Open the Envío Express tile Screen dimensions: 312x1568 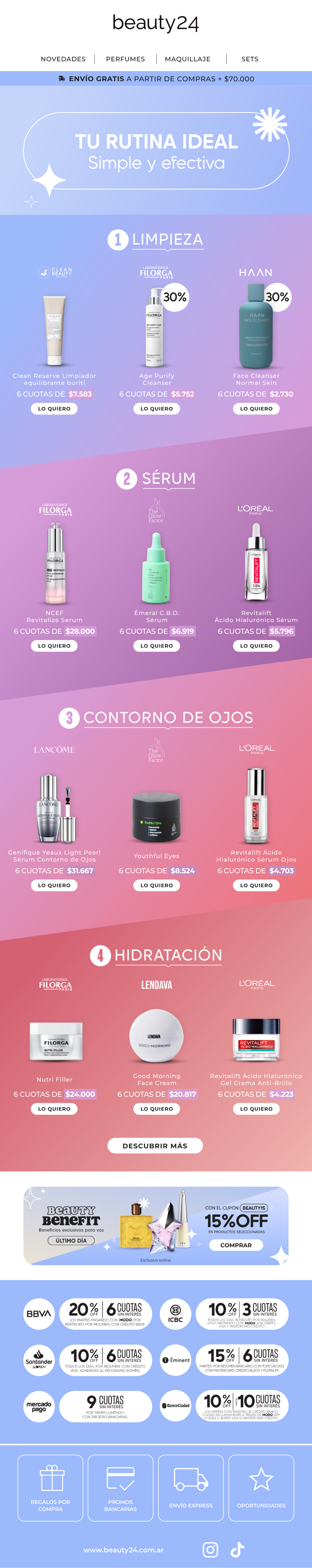pos(191,1488)
